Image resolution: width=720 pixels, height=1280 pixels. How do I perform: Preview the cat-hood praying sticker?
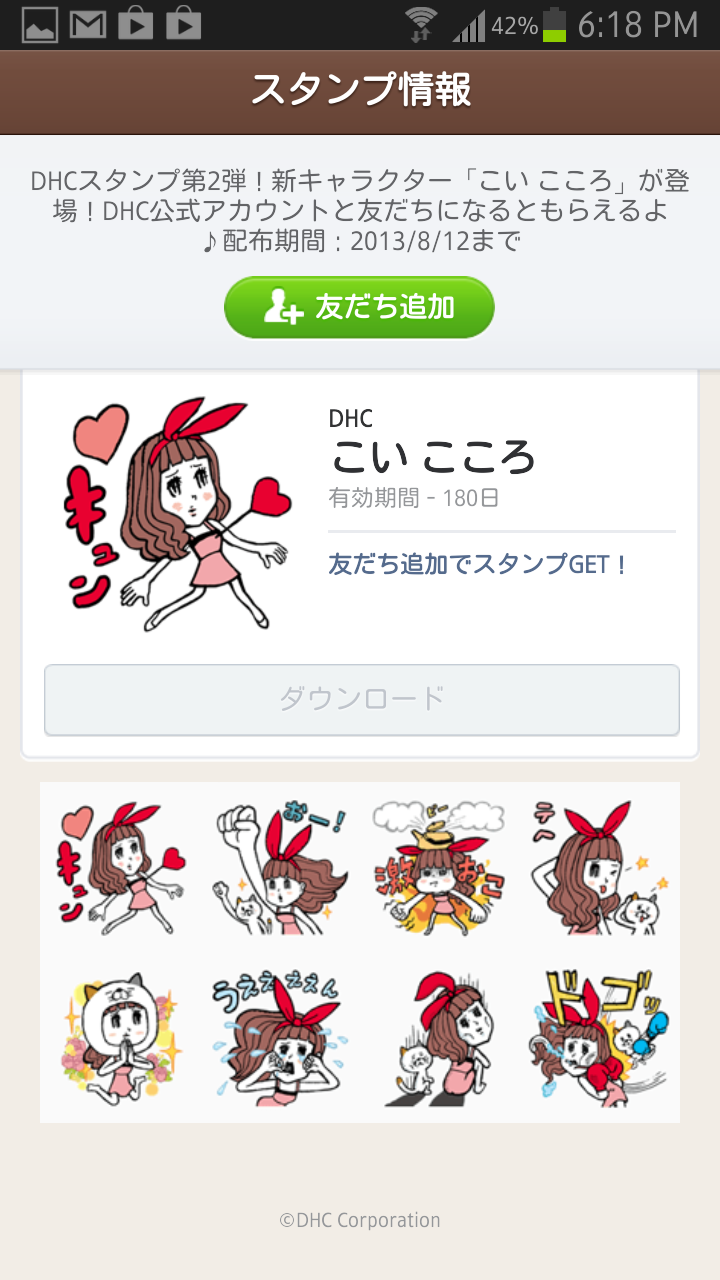point(120,1037)
